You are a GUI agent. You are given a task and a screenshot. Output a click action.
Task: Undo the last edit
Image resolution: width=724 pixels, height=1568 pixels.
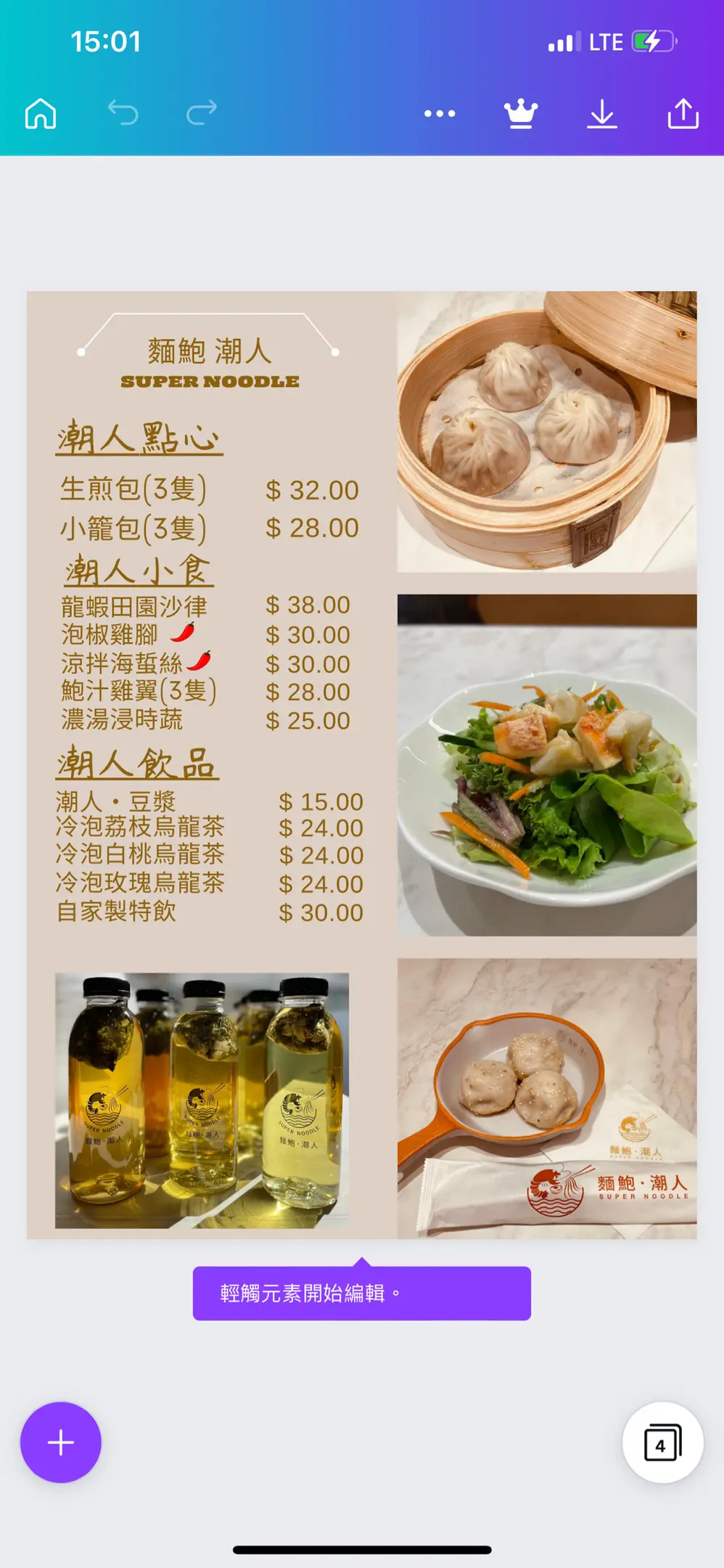tap(123, 113)
